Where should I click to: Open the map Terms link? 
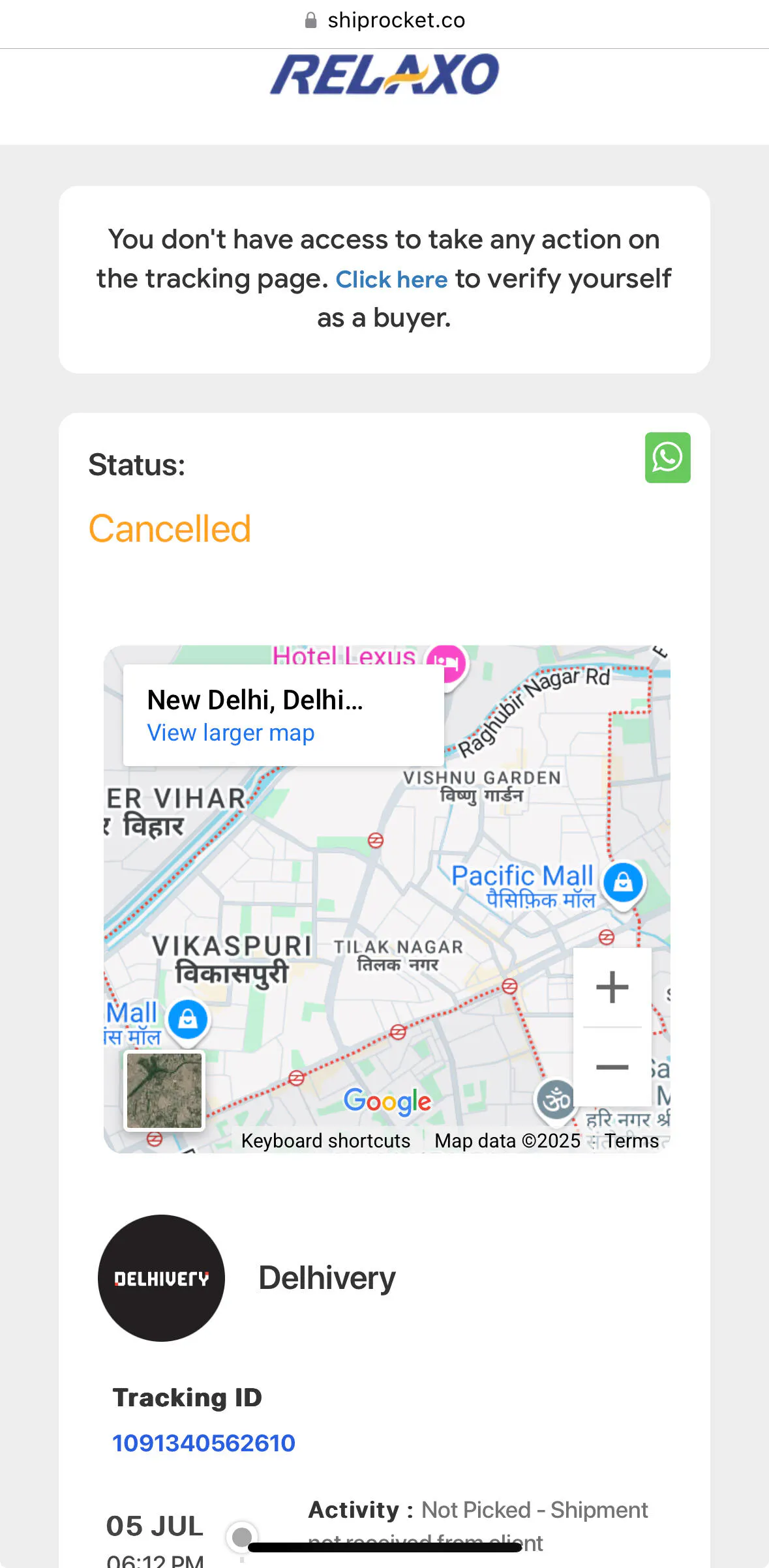(631, 1141)
